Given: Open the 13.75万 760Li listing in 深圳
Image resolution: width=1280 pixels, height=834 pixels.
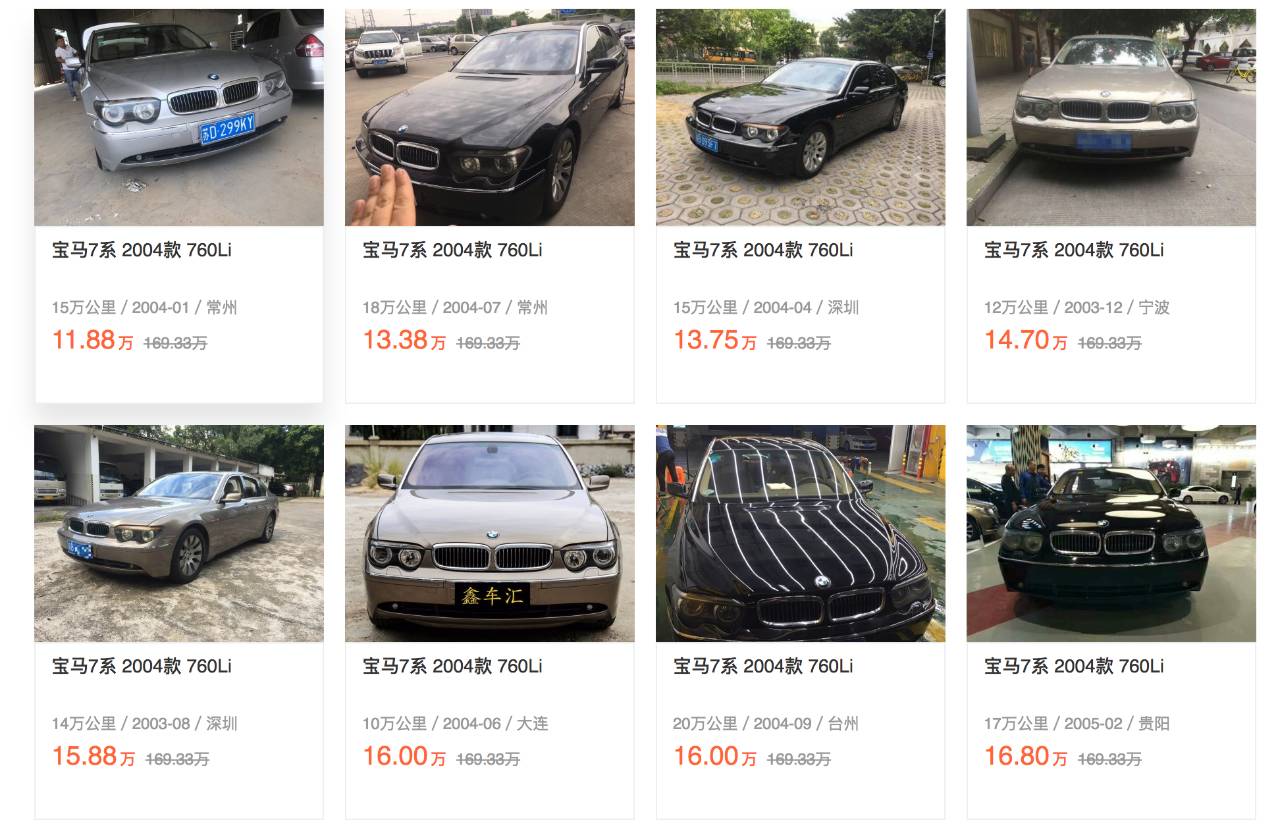Looking at the screenshot, I should pyautogui.click(x=800, y=206).
